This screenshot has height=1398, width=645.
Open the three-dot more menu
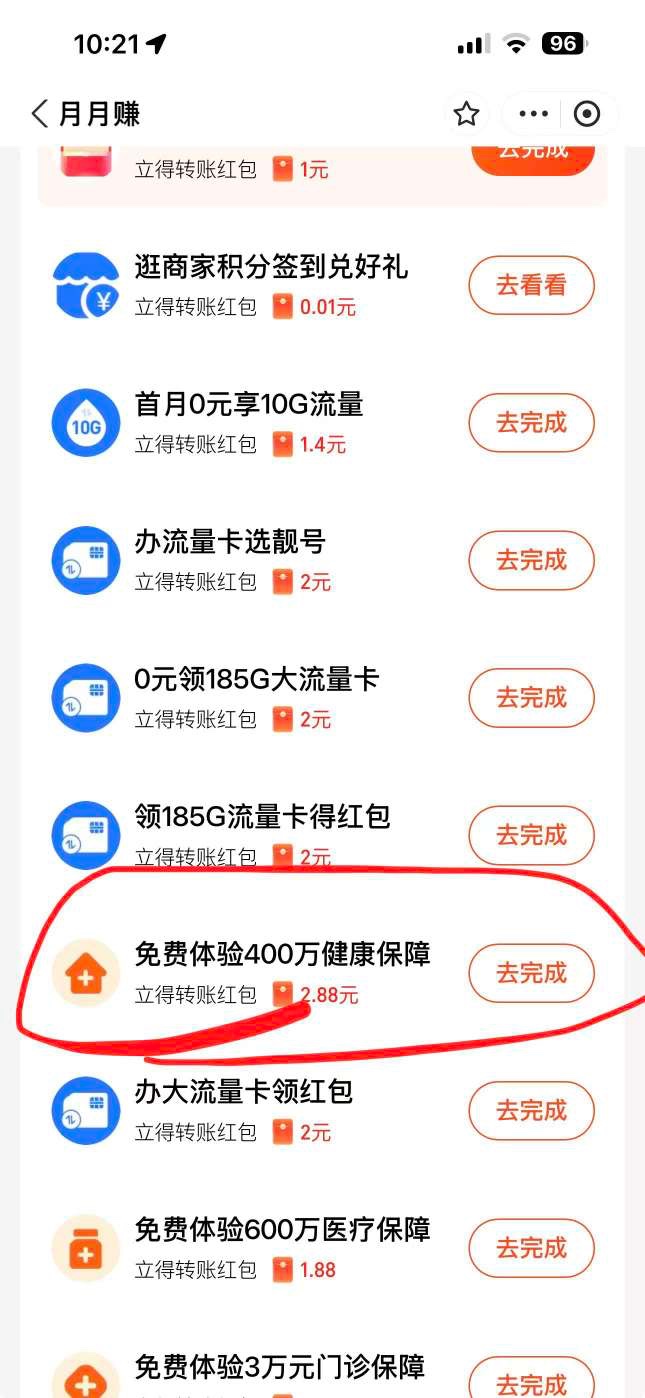coord(534,114)
